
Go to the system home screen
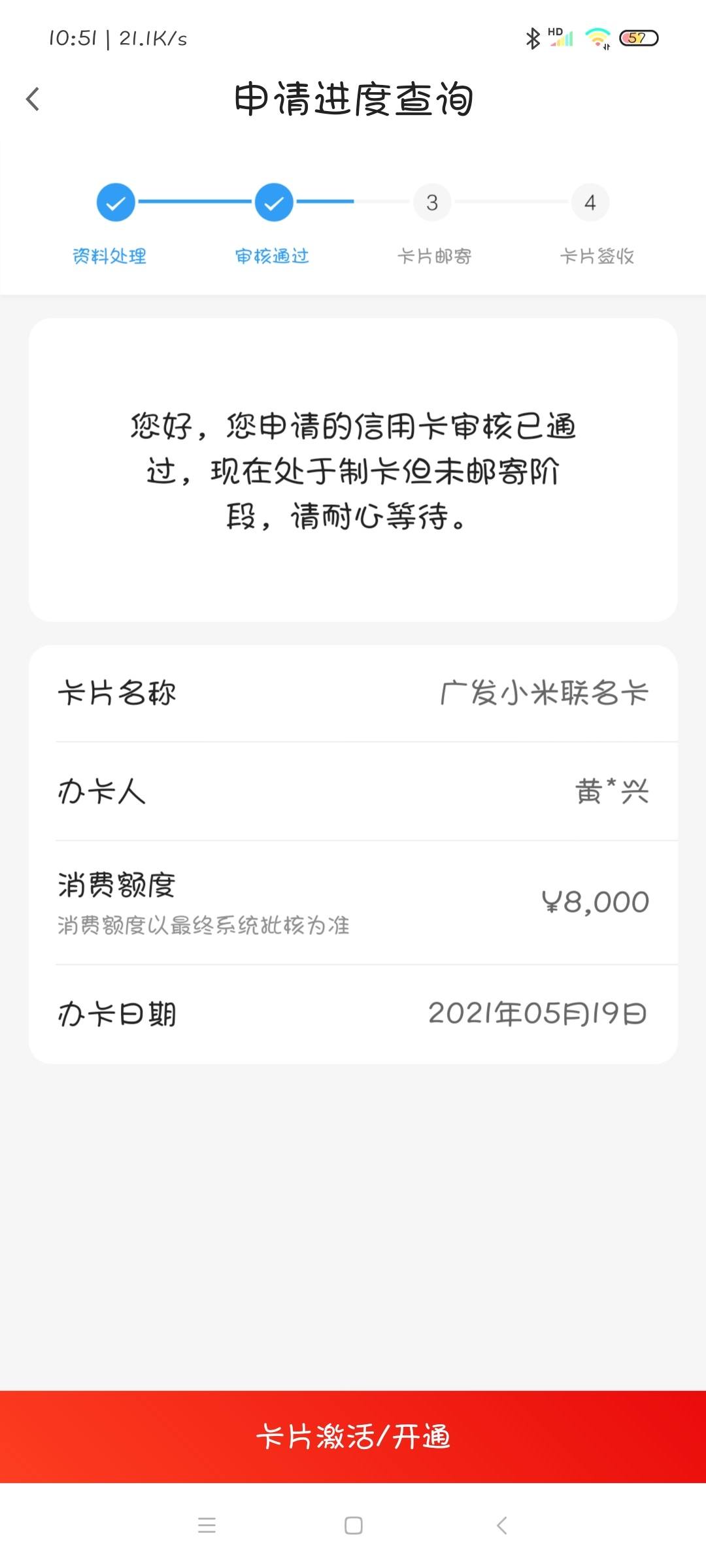point(354,1526)
